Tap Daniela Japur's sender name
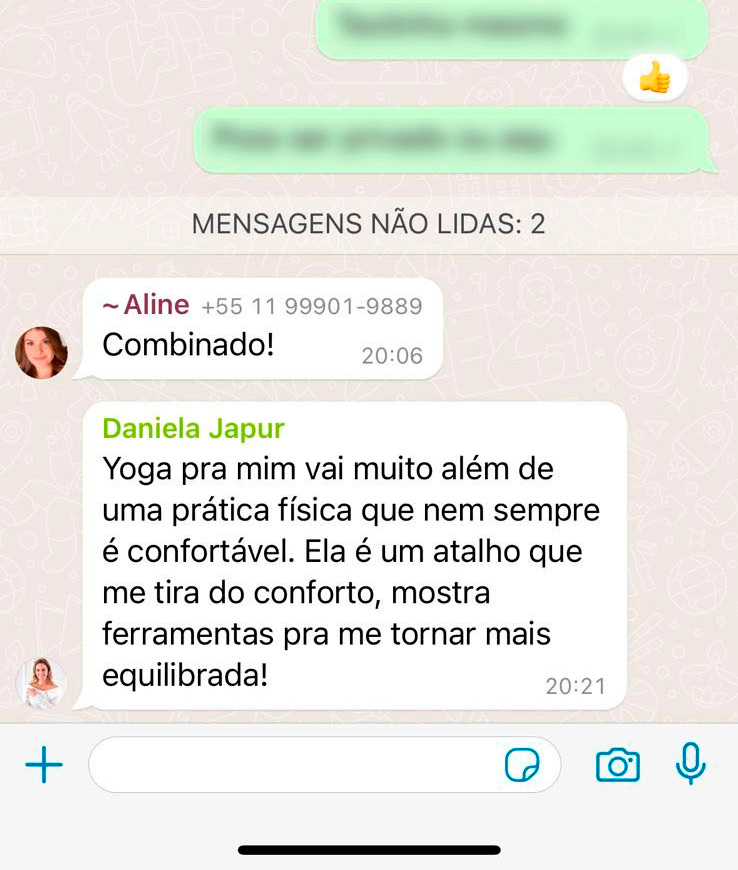This screenshot has height=870, width=738. (x=194, y=429)
